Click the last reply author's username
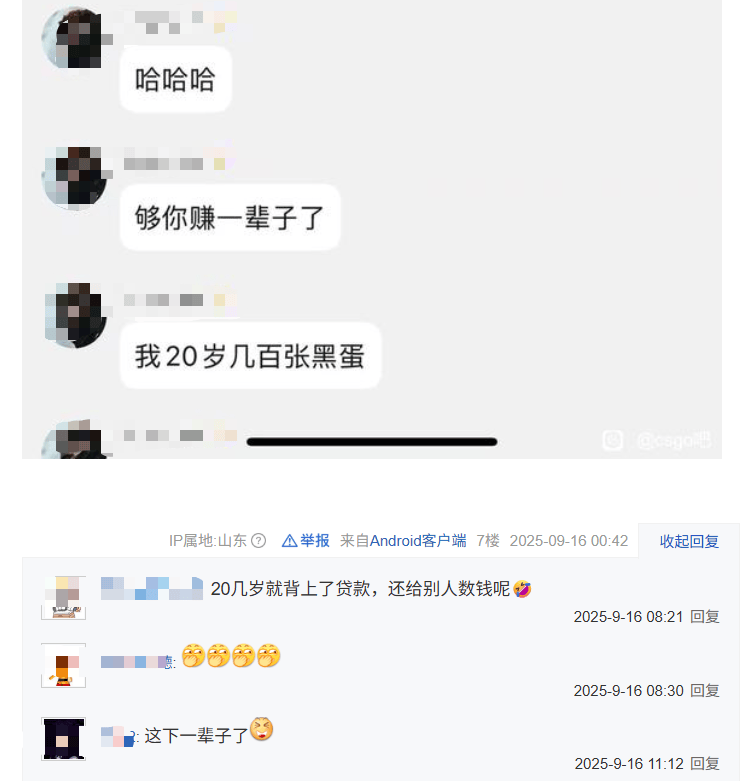Image resolution: width=755 pixels, height=781 pixels. [115, 732]
